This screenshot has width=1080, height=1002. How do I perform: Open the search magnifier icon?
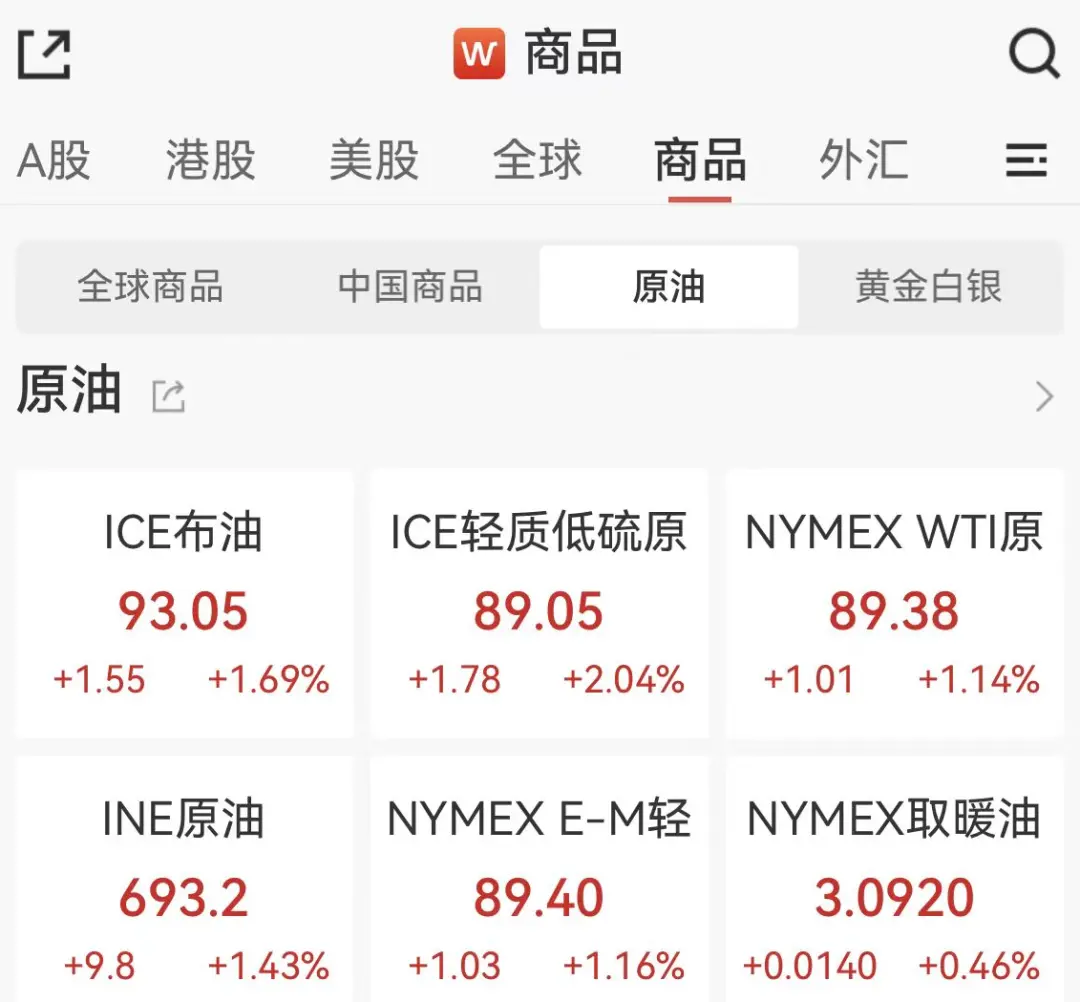(x=1033, y=53)
